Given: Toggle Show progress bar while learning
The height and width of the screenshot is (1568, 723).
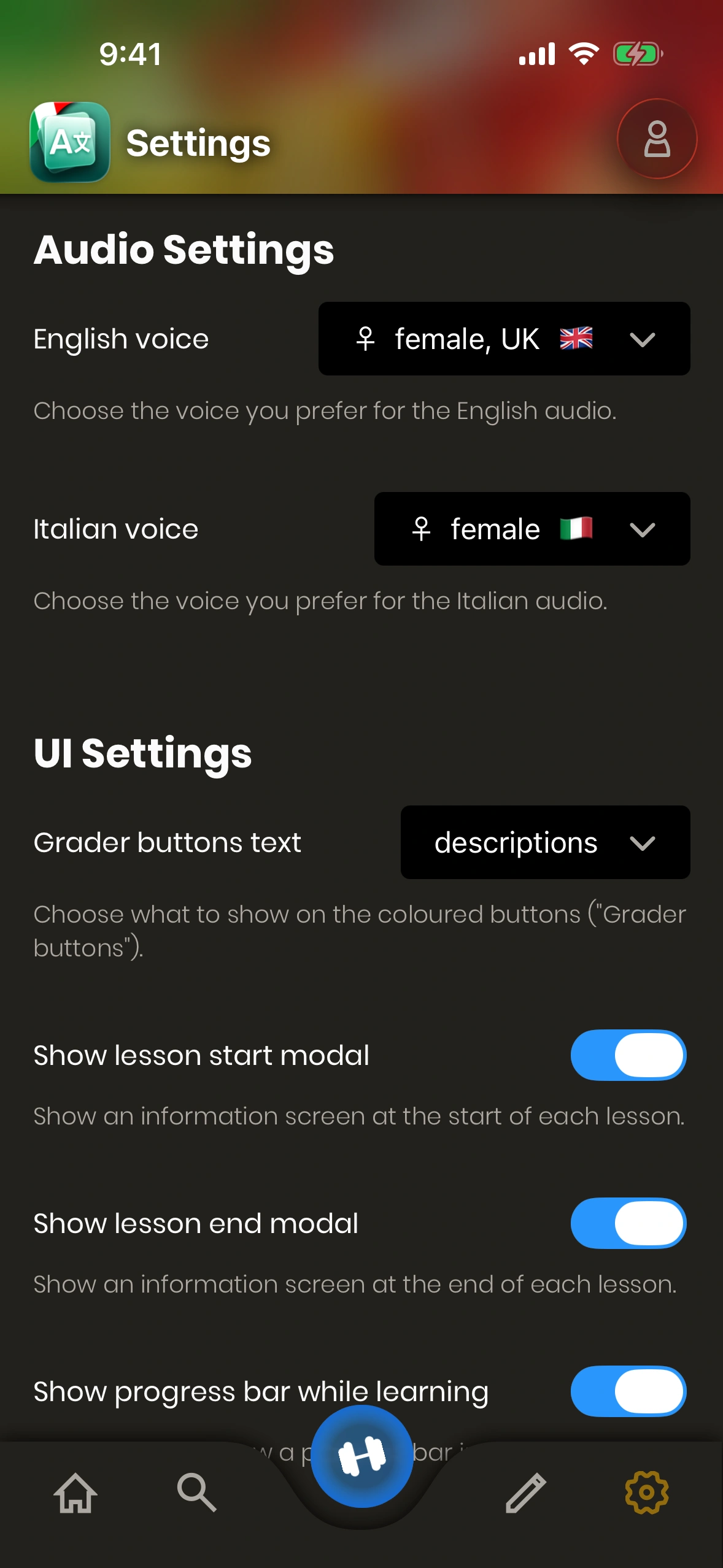Looking at the screenshot, I should (x=628, y=1391).
